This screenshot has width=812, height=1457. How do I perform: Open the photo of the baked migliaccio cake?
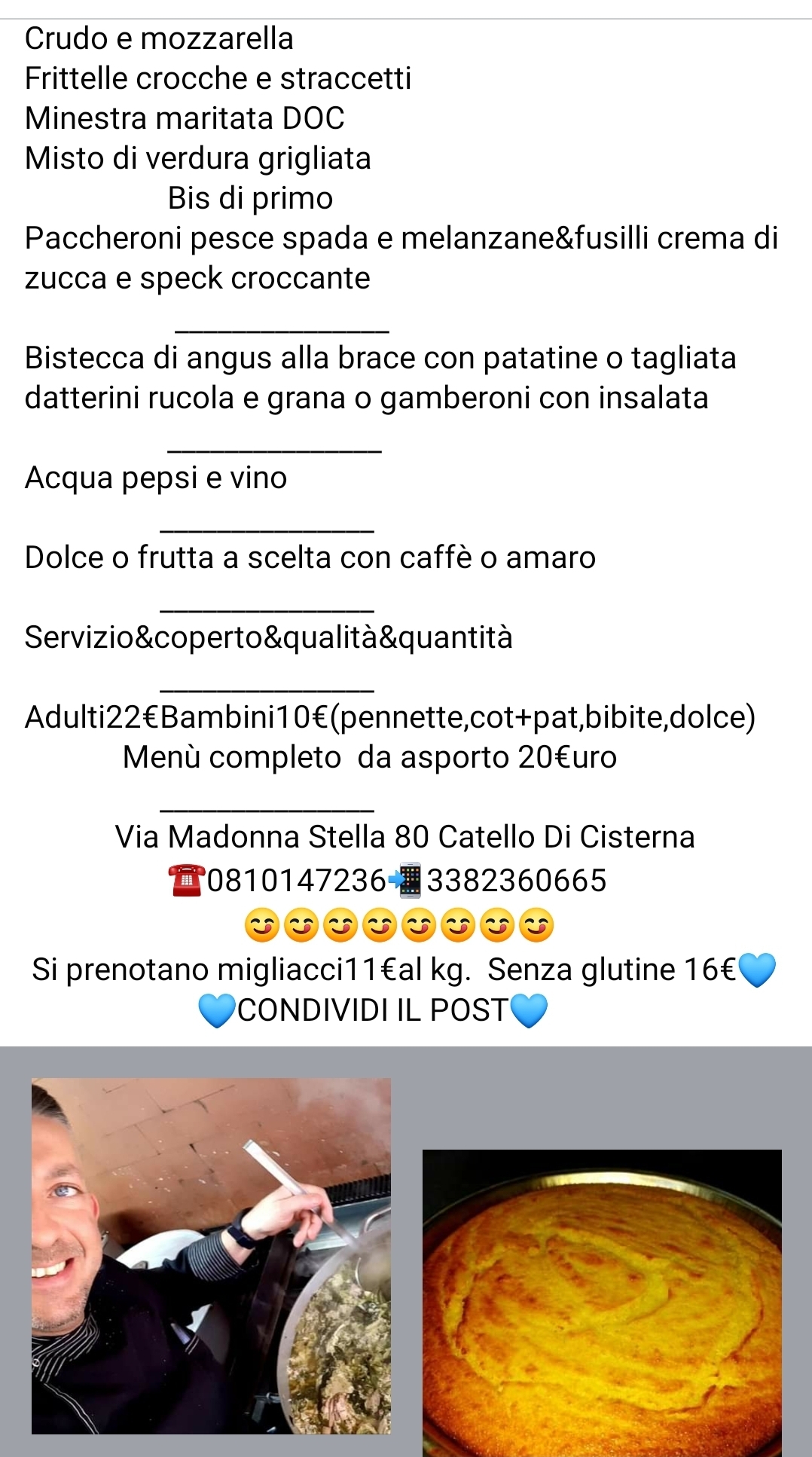pos(602,1302)
